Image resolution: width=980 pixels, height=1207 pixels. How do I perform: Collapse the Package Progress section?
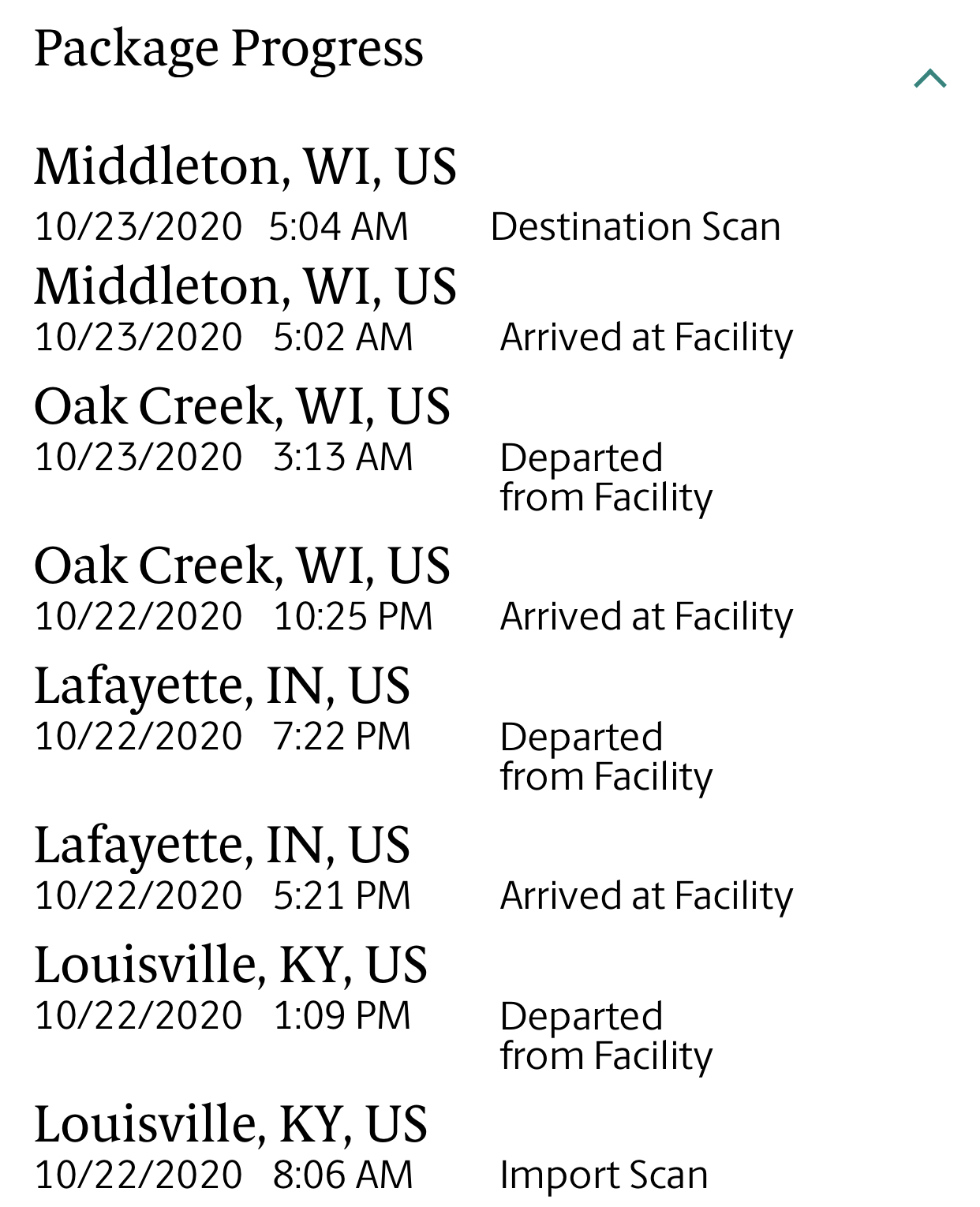point(930,78)
